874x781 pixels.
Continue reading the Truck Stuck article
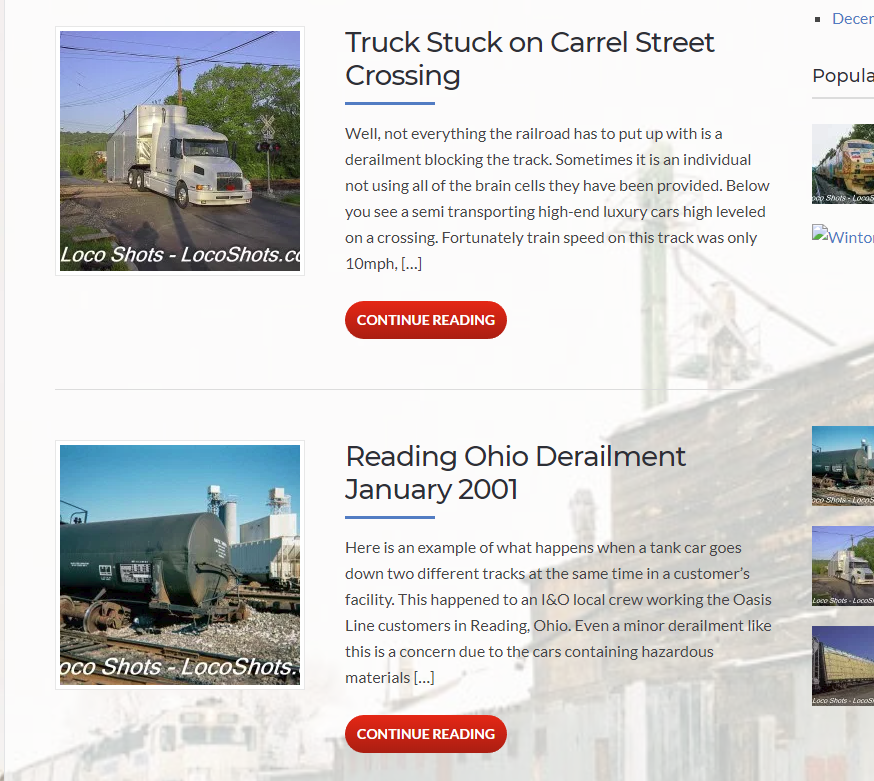tap(426, 320)
